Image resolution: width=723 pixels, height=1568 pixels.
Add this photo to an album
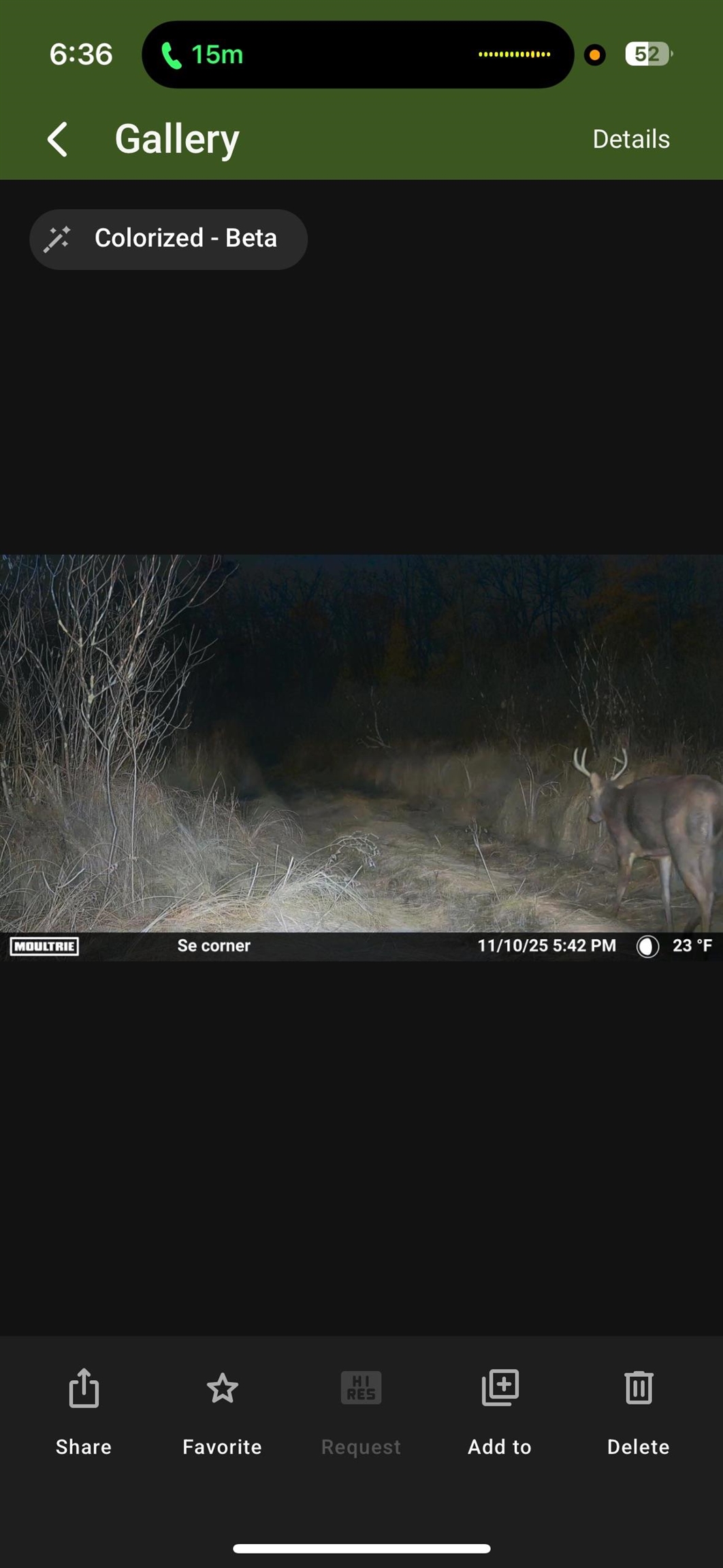click(x=500, y=1411)
